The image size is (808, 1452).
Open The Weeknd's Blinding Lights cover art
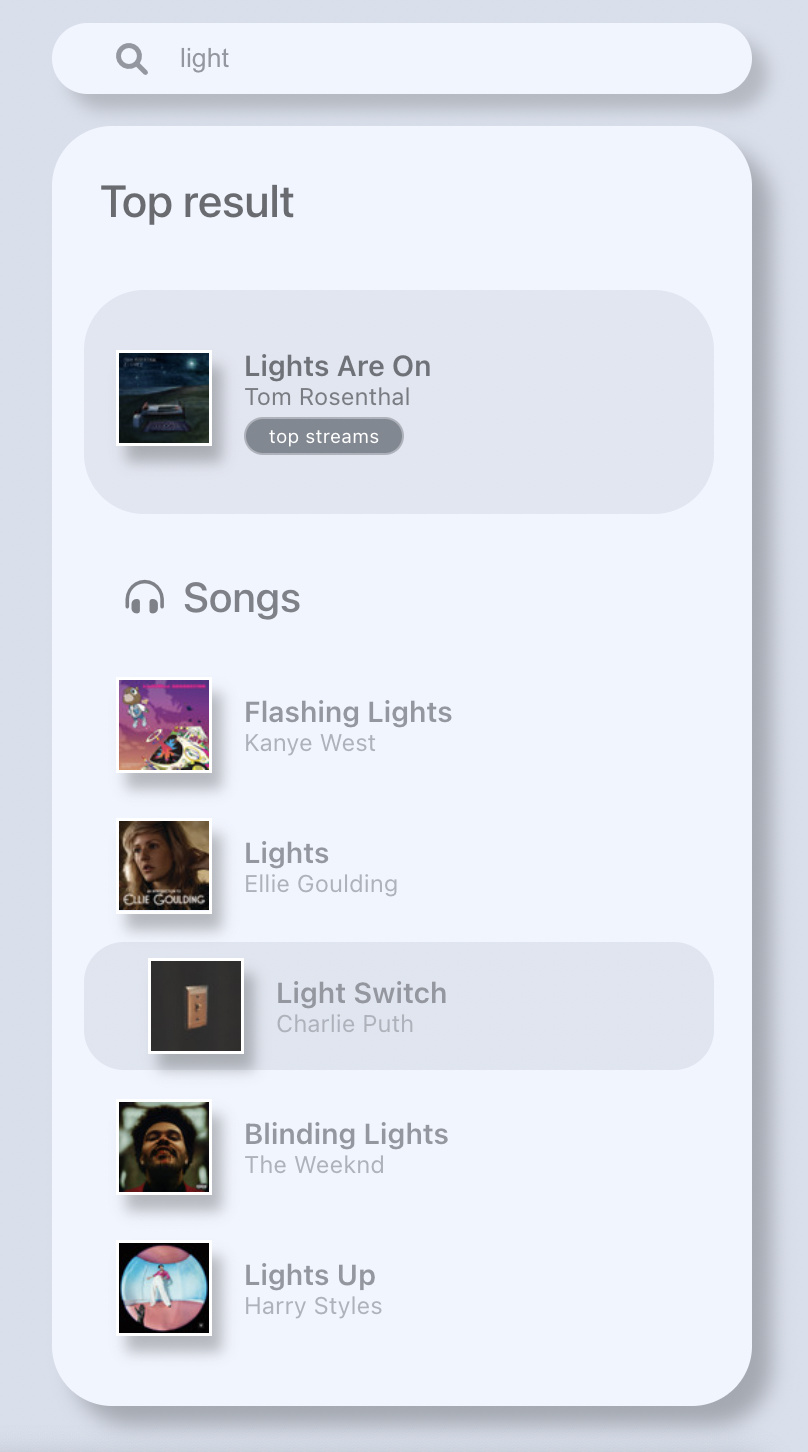pos(163,1147)
